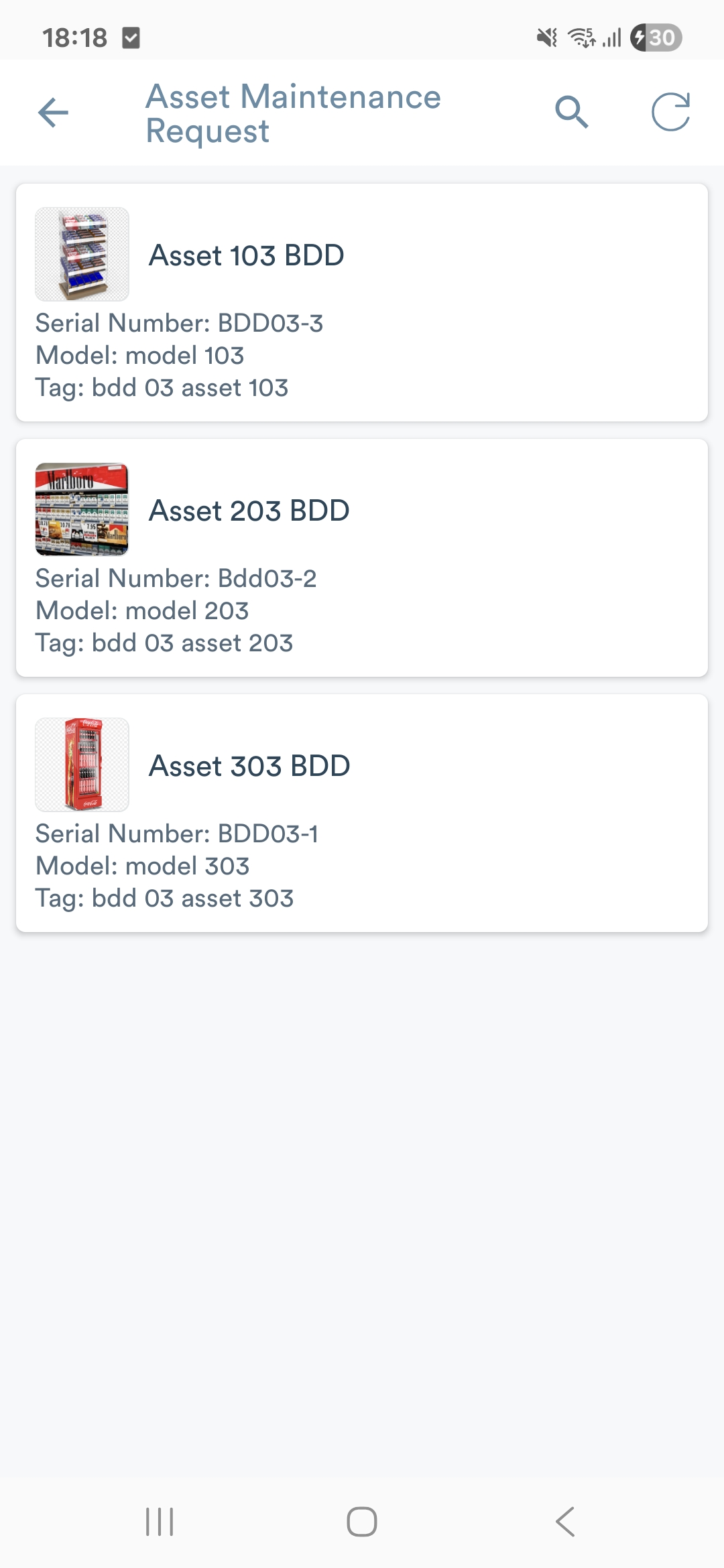Open search for assets
The height and width of the screenshot is (1568, 724).
pyautogui.click(x=571, y=112)
